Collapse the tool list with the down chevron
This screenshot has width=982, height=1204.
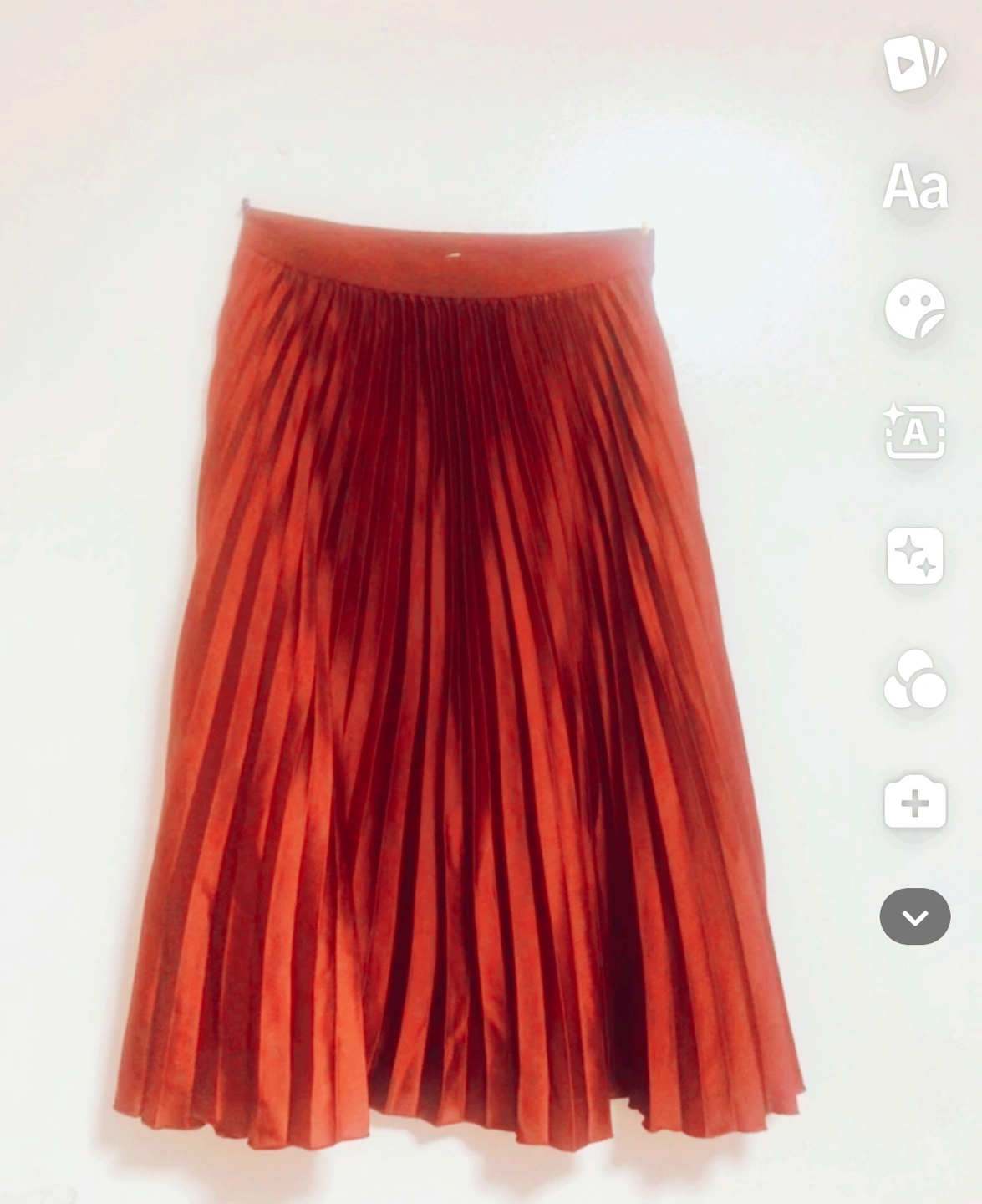914,917
